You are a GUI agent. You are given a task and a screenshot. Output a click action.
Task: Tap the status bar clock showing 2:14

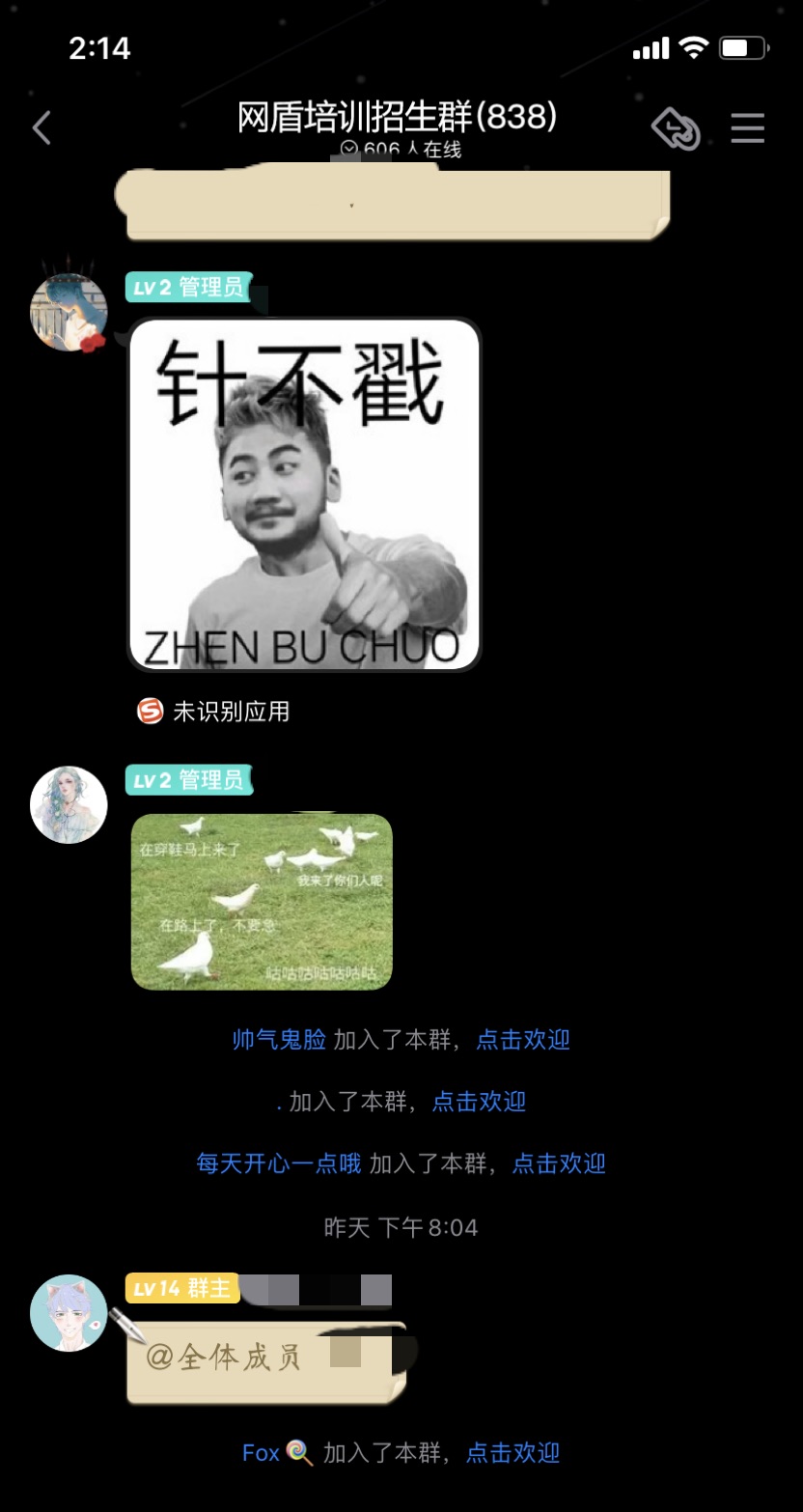(x=101, y=47)
